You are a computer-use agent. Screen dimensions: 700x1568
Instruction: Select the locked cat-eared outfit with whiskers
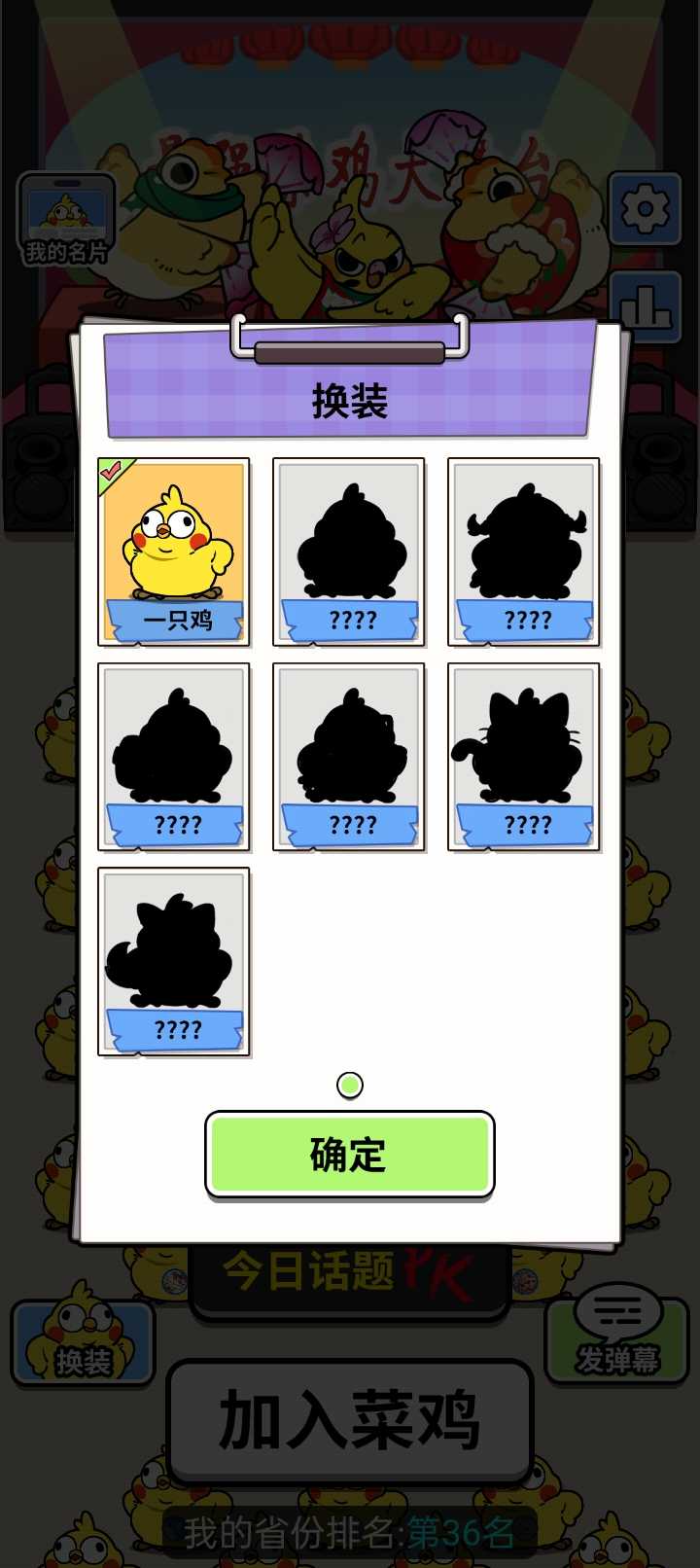(x=524, y=757)
